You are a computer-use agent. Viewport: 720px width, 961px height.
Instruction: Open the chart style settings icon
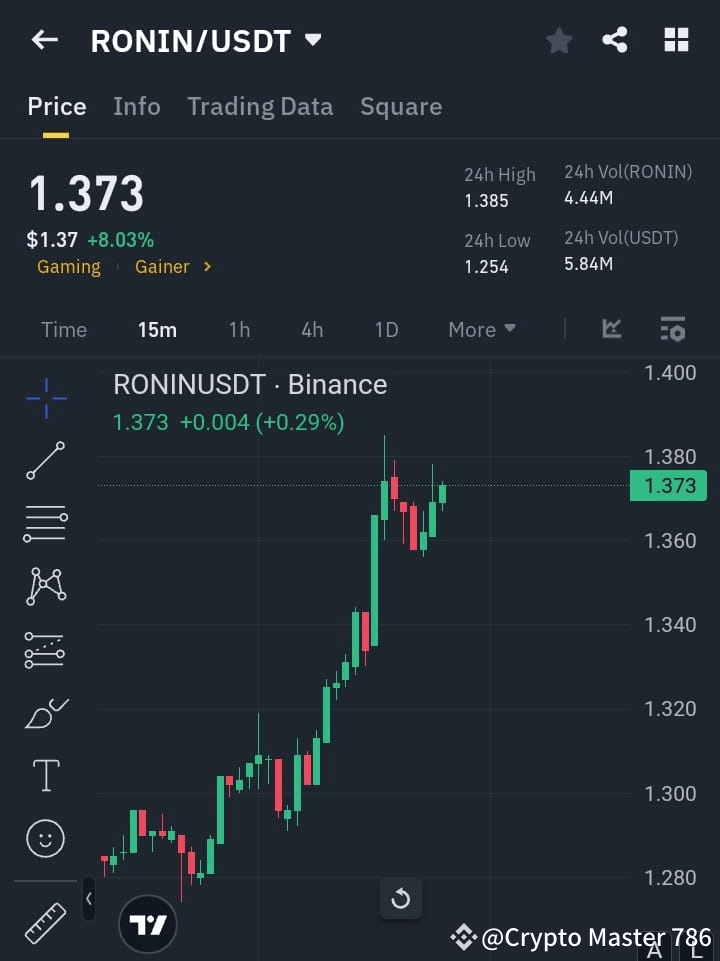pos(672,328)
